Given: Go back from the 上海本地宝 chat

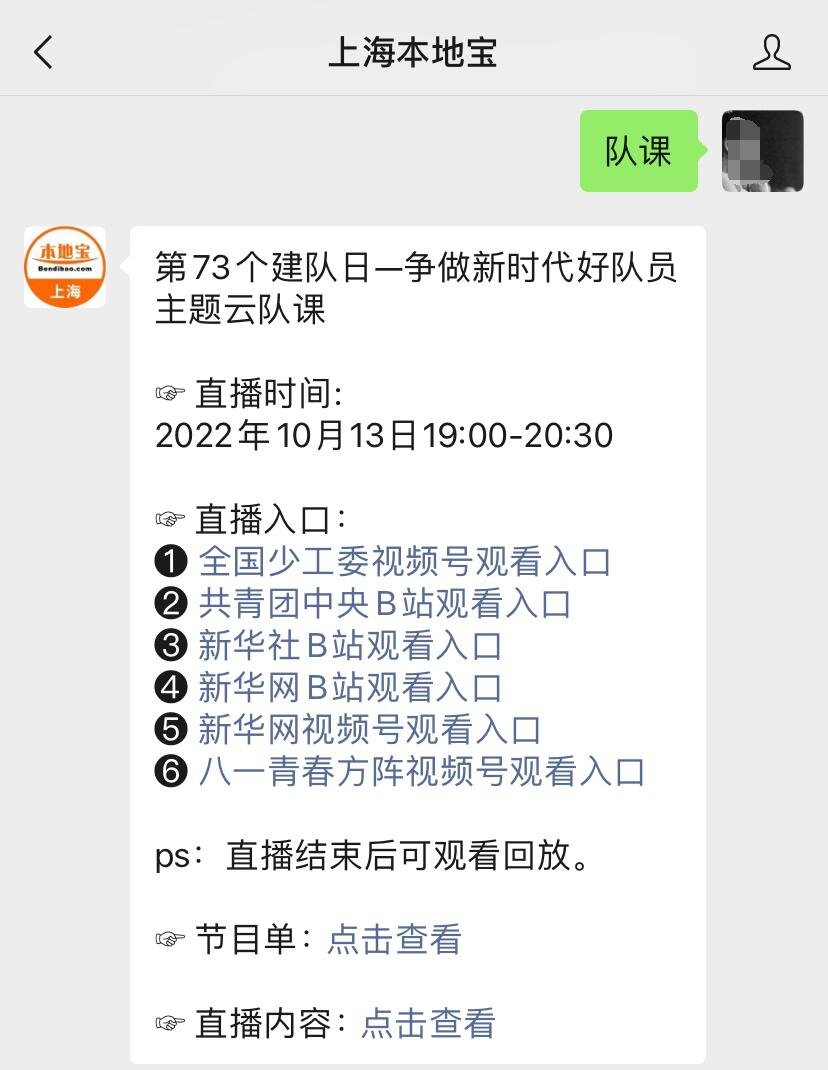Looking at the screenshot, I should [x=43, y=52].
